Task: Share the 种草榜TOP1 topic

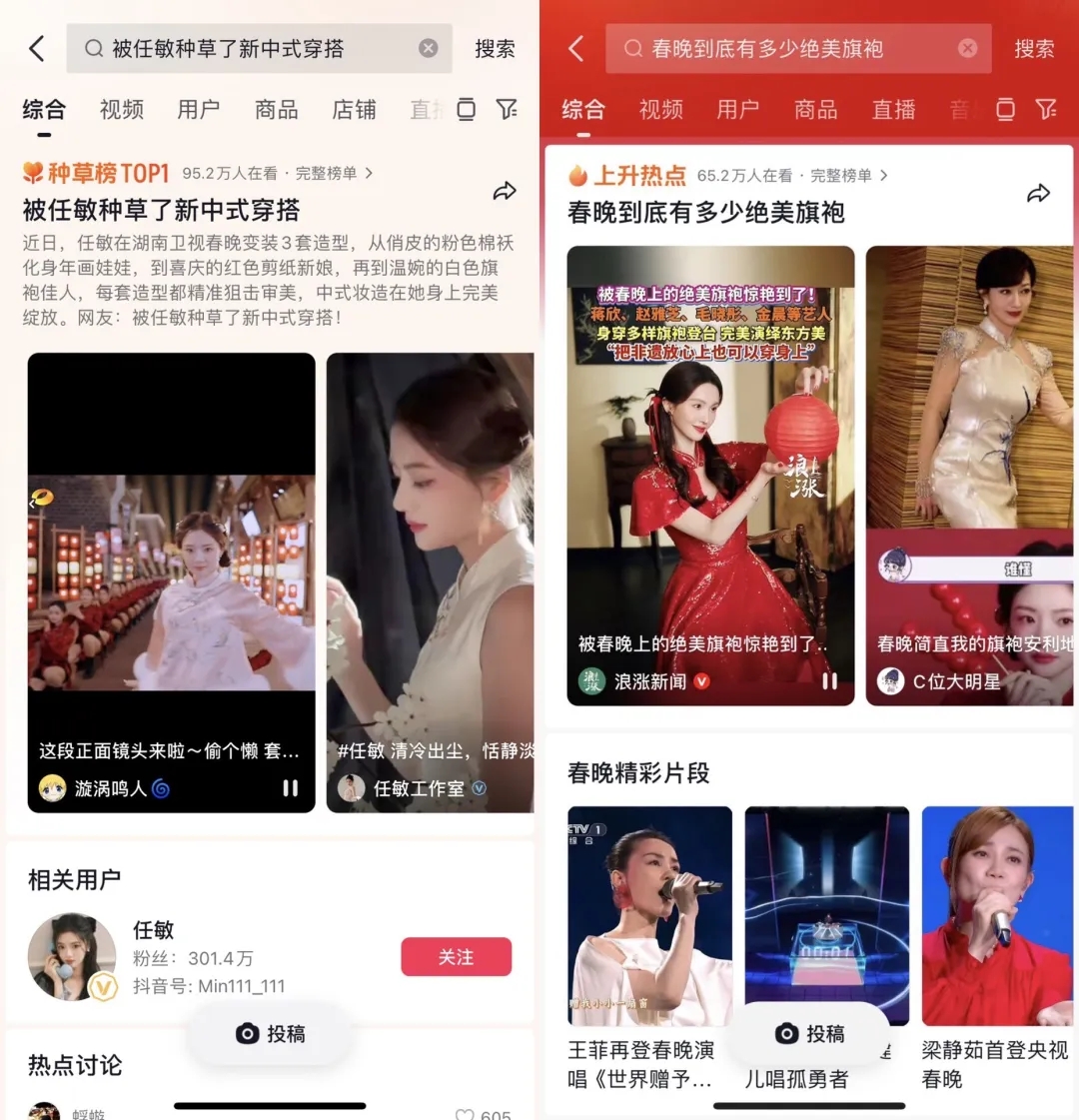Action: (505, 191)
